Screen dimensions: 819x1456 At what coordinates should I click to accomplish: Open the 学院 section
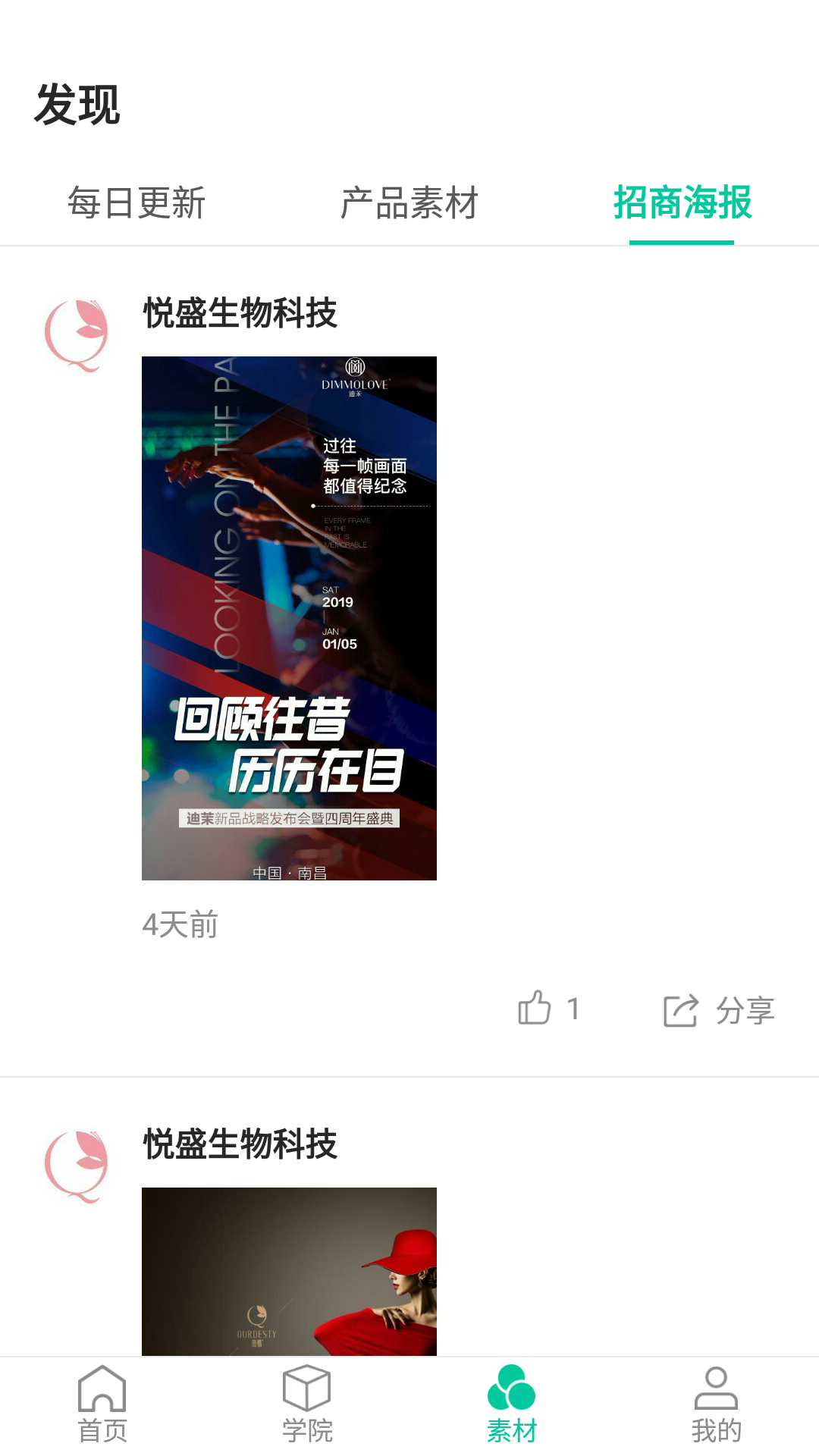(307, 1405)
